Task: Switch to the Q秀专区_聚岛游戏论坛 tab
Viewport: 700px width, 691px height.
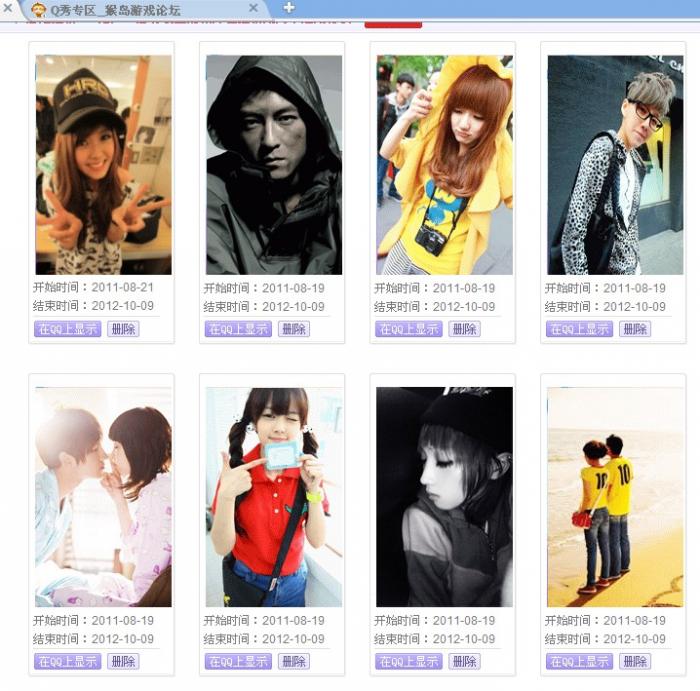Action: (x=130, y=9)
